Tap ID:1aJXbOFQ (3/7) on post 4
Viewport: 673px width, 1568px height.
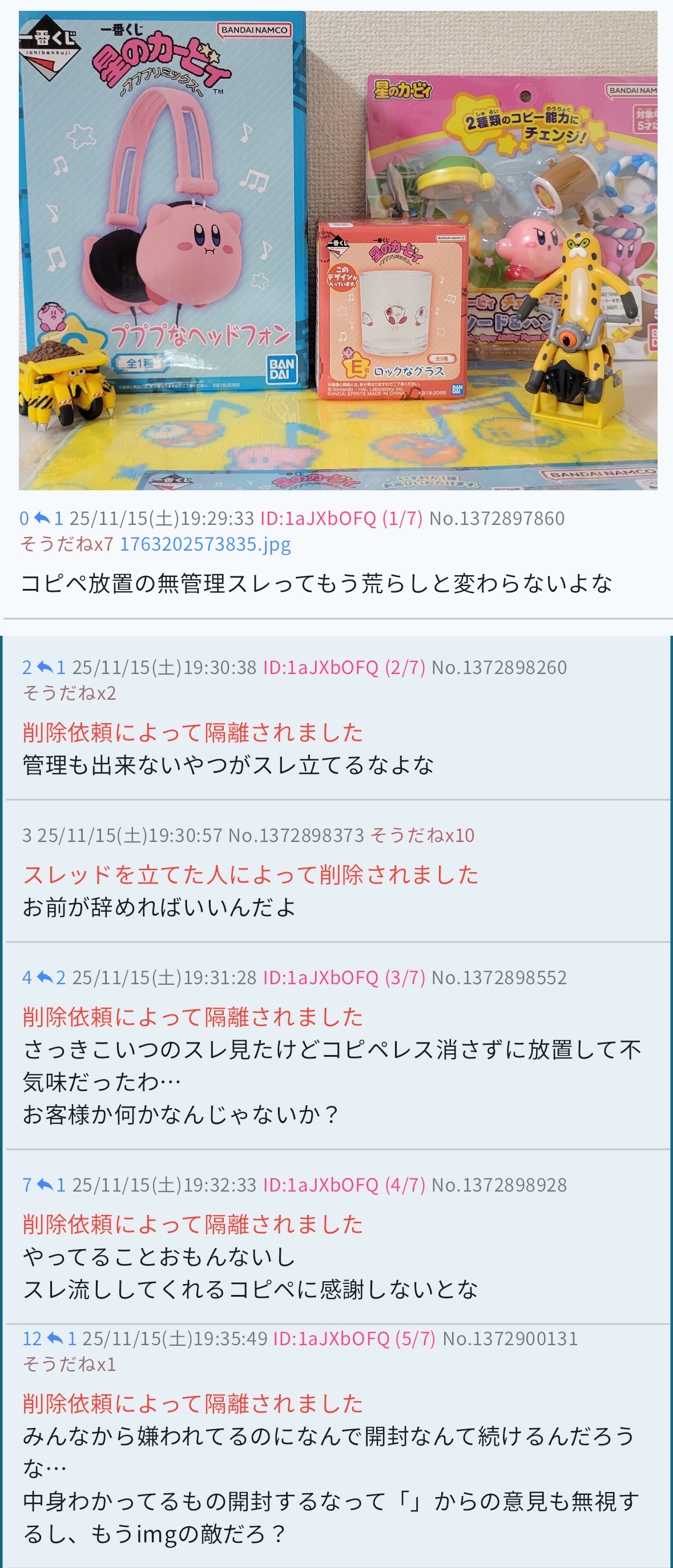pos(343,977)
